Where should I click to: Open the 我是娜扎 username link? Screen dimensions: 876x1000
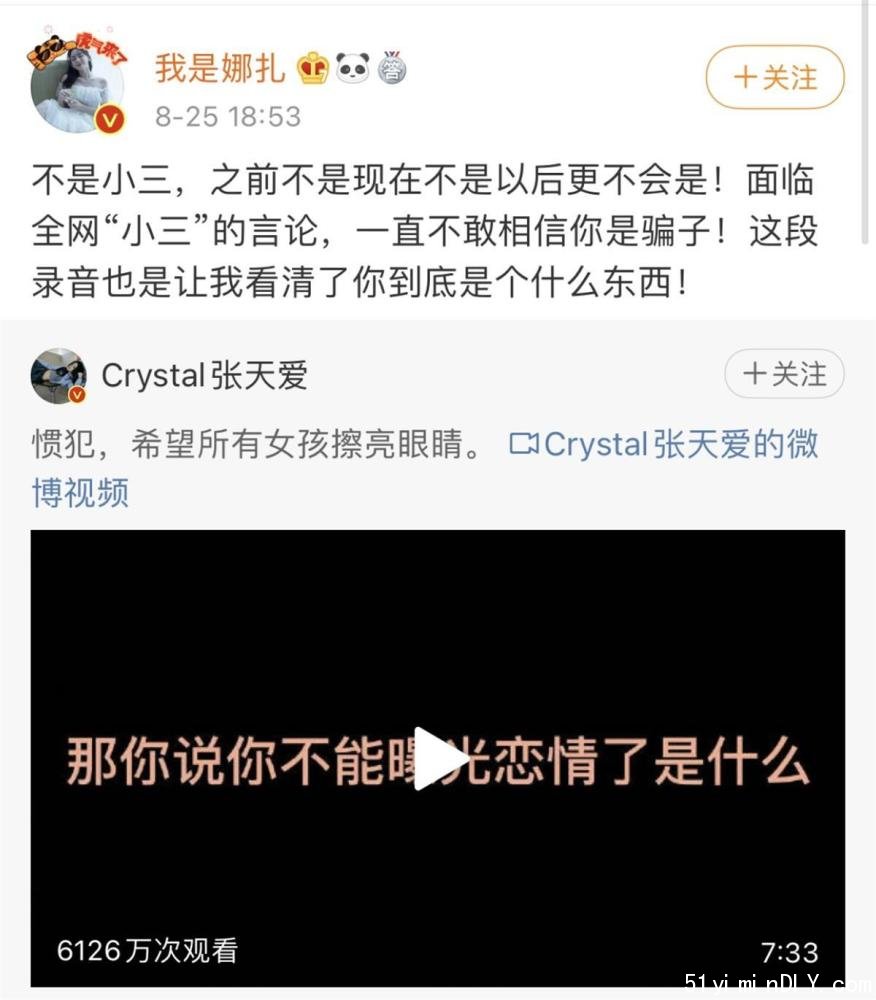pyautogui.click(x=220, y=68)
